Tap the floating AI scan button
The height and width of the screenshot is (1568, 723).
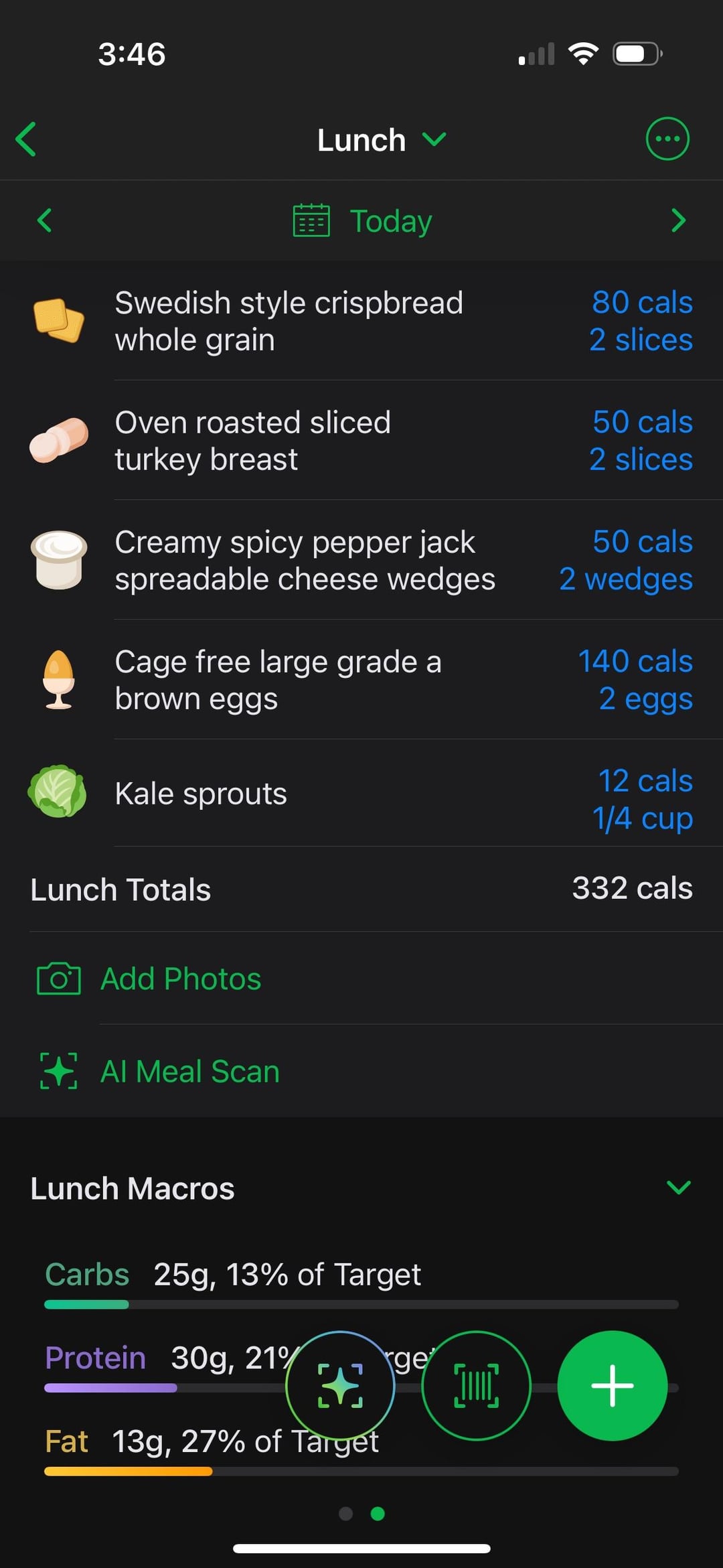click(340, 1385)
